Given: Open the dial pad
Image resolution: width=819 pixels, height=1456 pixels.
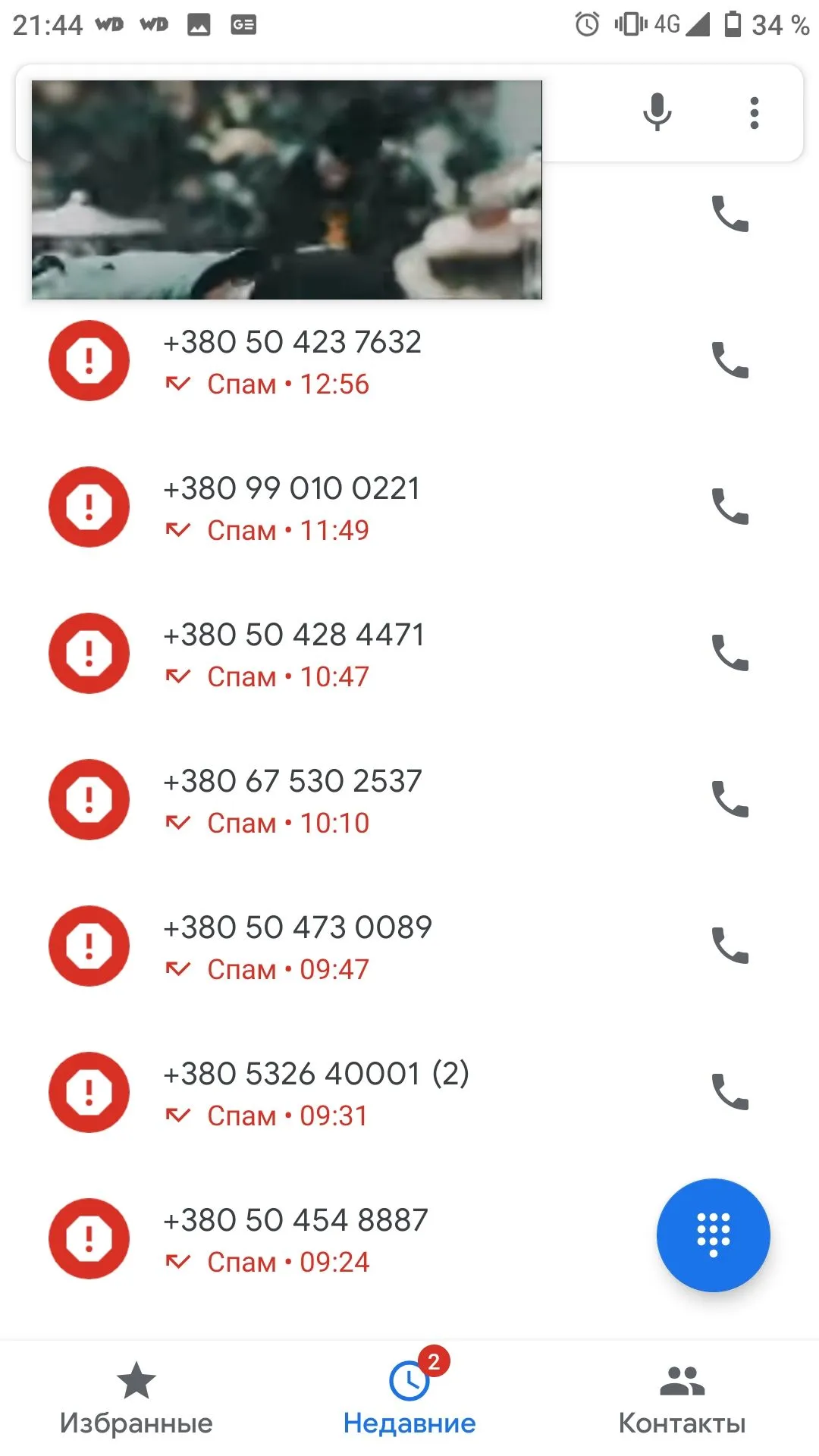Looking at the screenshot, I should pyautogui.click(x=713, y=1235).
